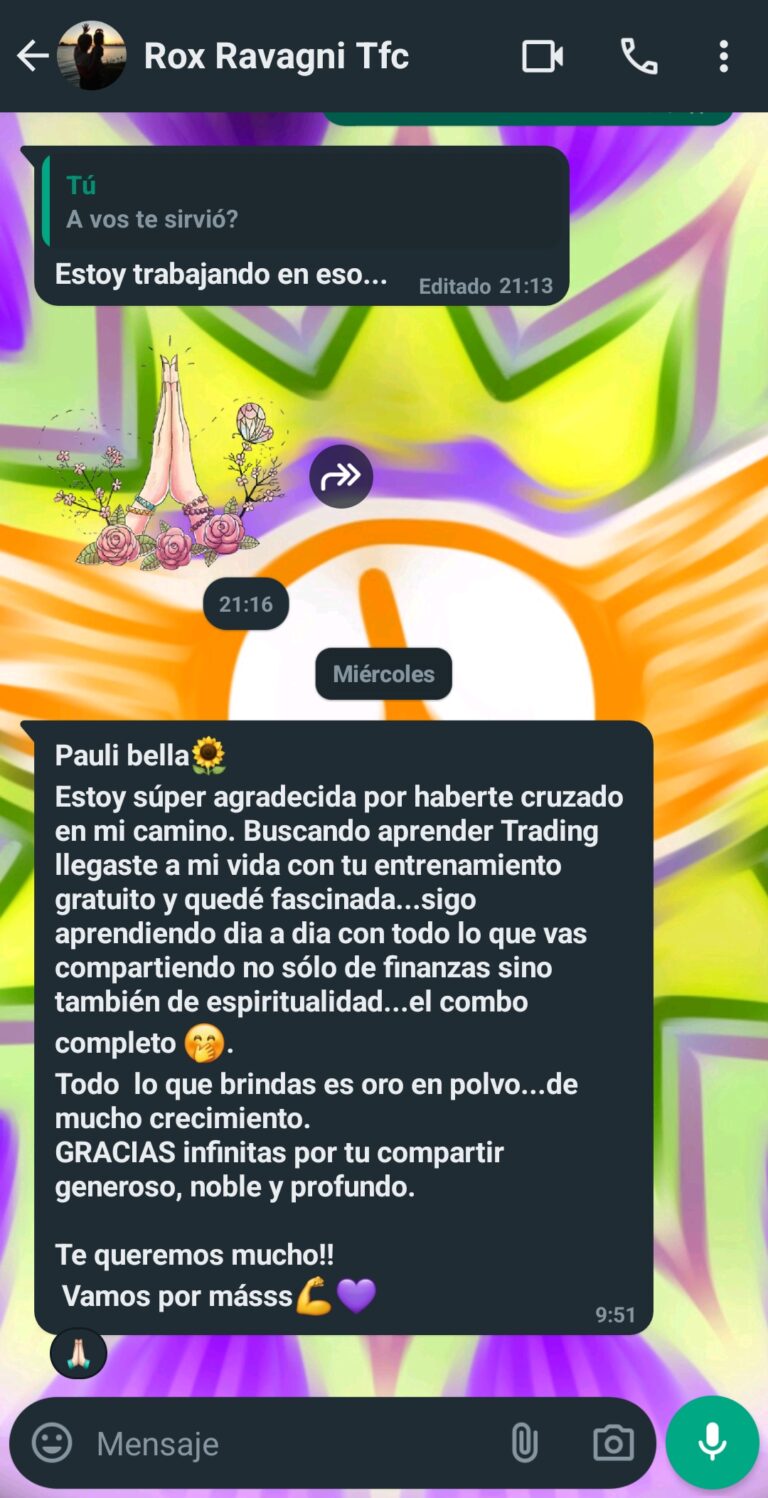The width and height of the screenshot is (768, 1498).
Task: Attach a file with the paperclip
Action: point(524,1443)
